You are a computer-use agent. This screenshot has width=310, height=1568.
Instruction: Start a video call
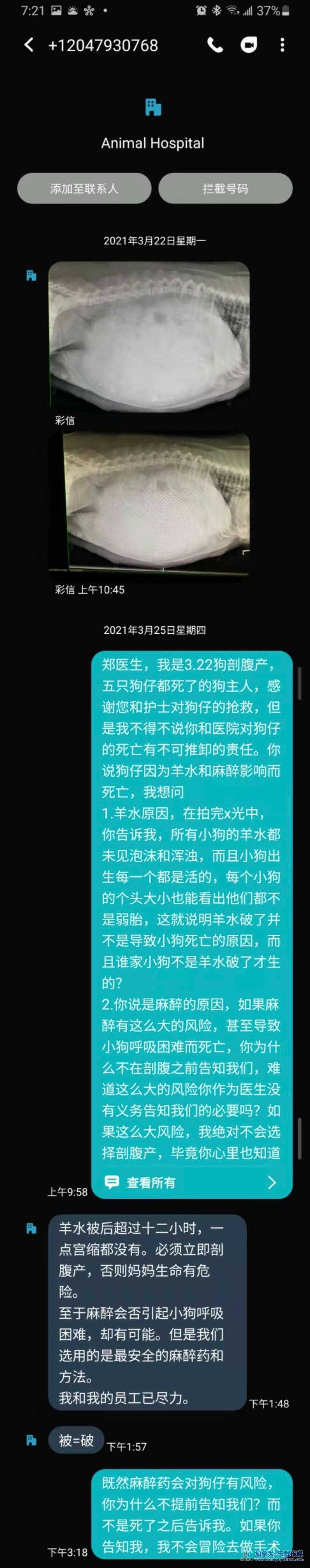tap(249, 45)
